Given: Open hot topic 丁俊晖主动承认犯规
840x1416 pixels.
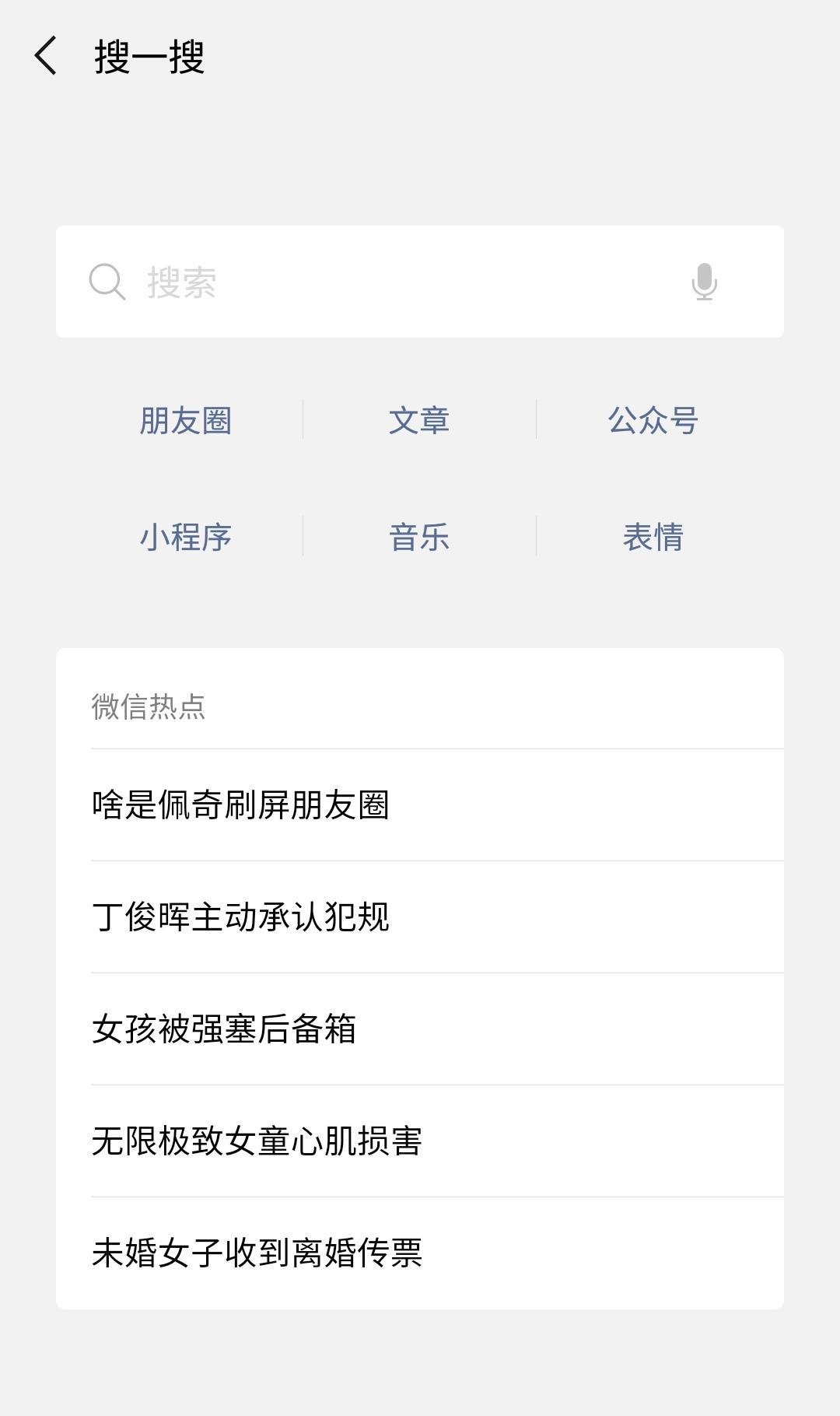Looking at the screenshot, I should point(241,917).
